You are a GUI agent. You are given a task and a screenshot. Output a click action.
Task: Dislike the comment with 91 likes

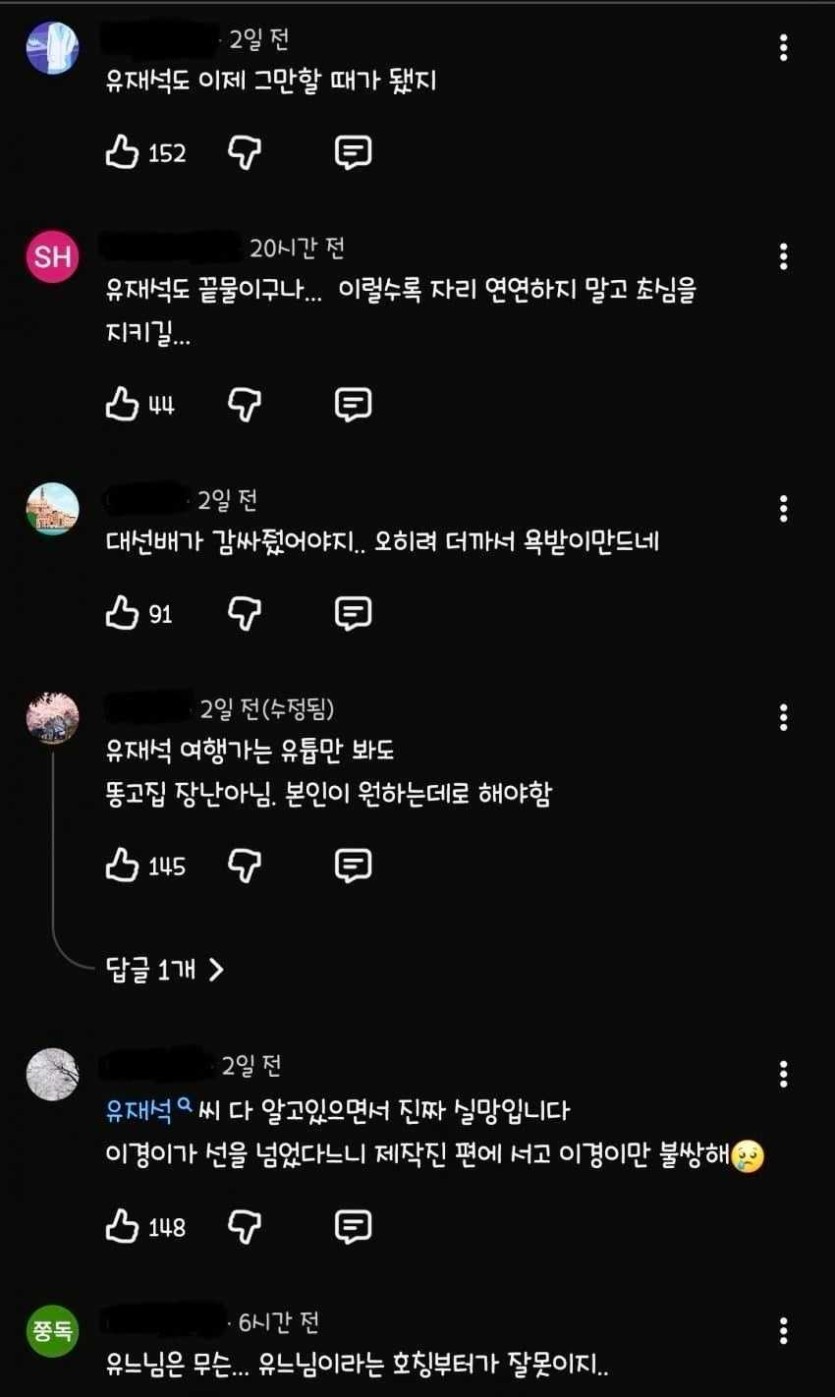click(245, 613)
